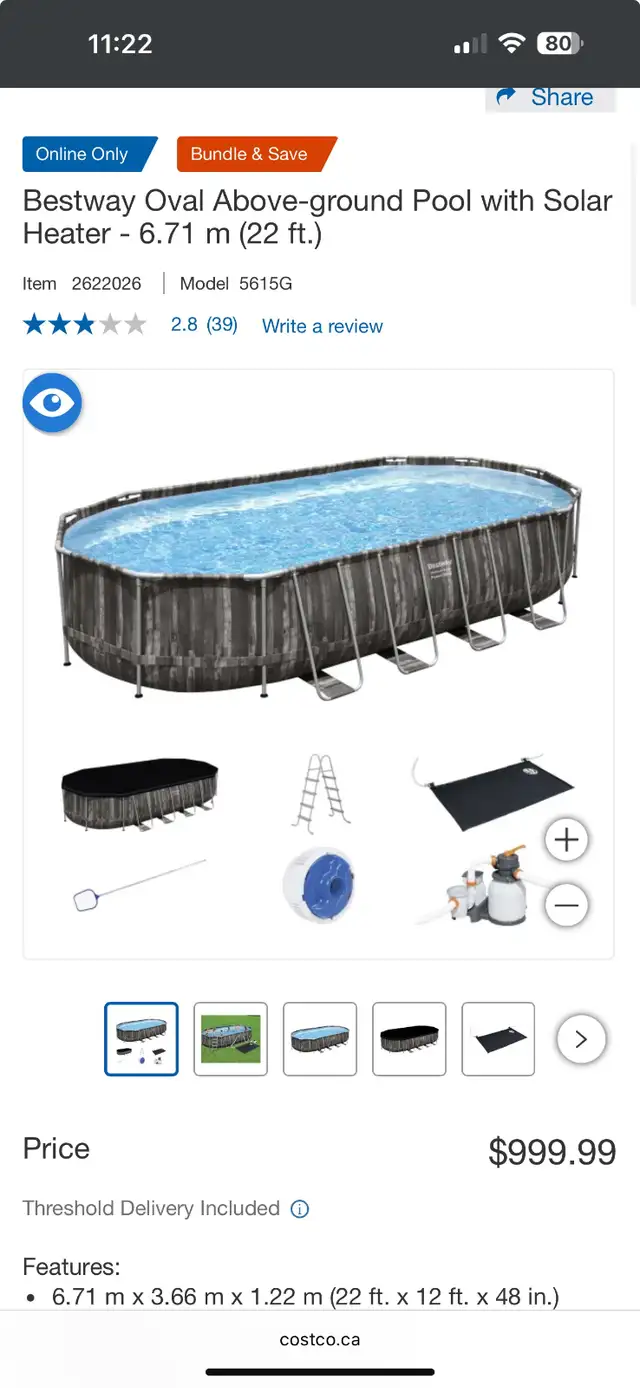The height and width of the screenshot is (1388, 640).
Task: Show the covered pool thumbnail
Action: (409, 1039)
